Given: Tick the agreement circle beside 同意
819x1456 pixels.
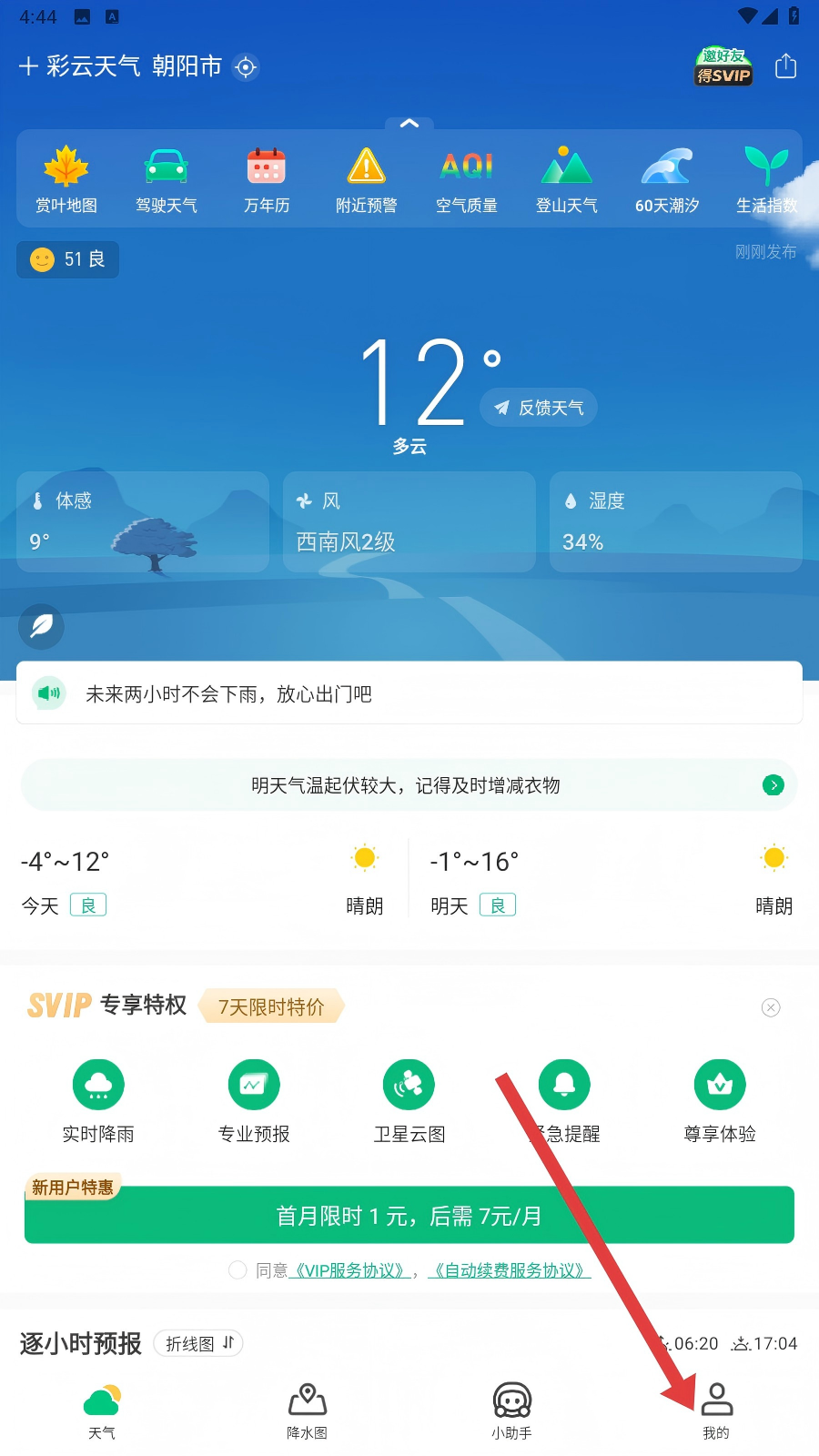Looking at the screenshot, I should [x=238, y=1270].
